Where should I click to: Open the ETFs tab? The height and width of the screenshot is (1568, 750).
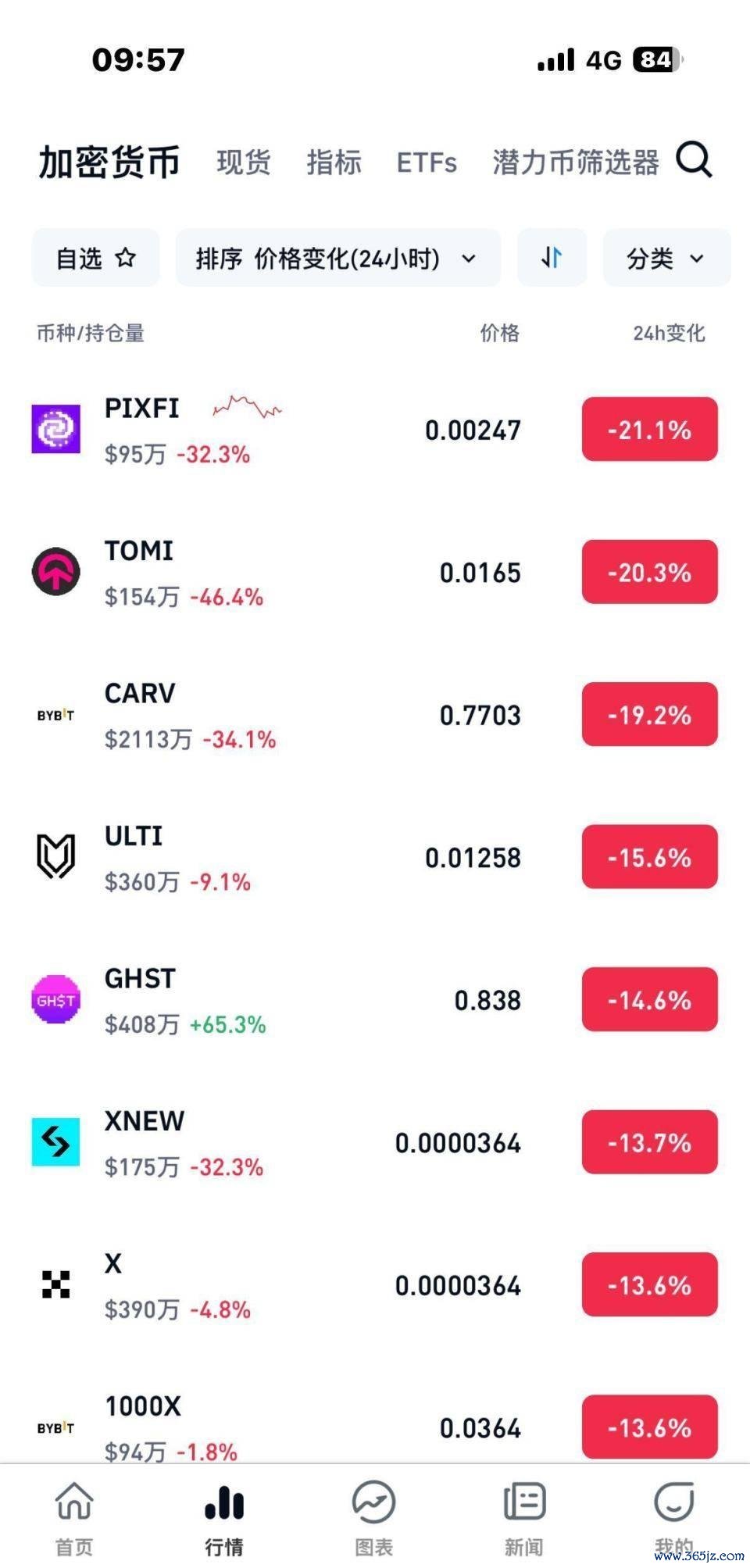coord(427,163)
